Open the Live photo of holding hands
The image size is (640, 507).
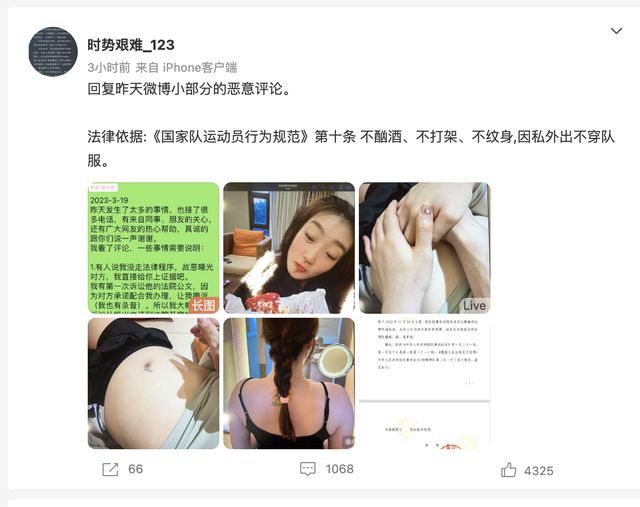(x=424, y=248)
